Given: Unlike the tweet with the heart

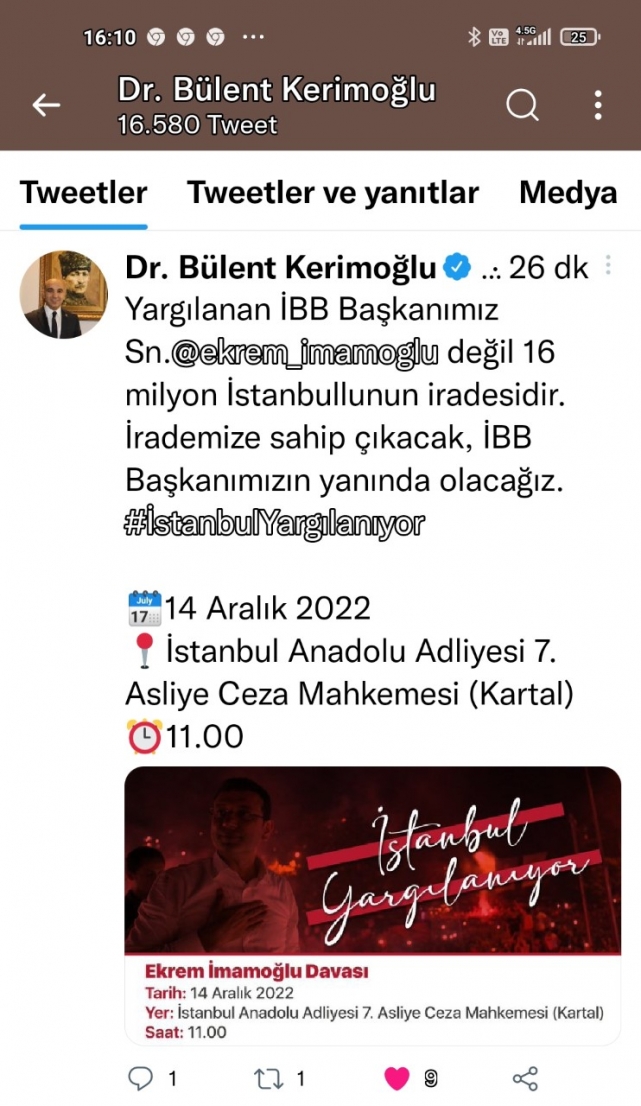Looking at the screenshot, I should [x=397, y=1078].
